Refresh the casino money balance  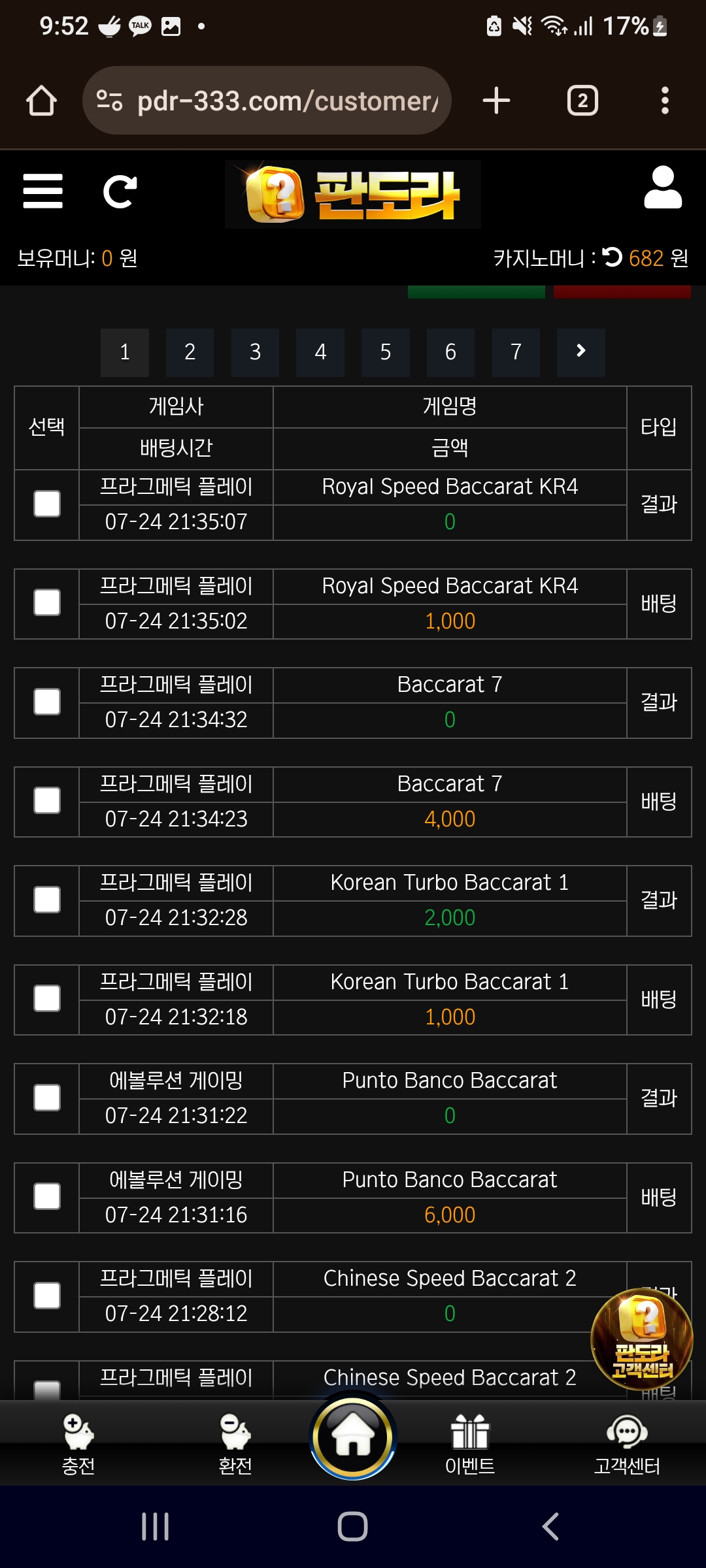coord(612,257)
